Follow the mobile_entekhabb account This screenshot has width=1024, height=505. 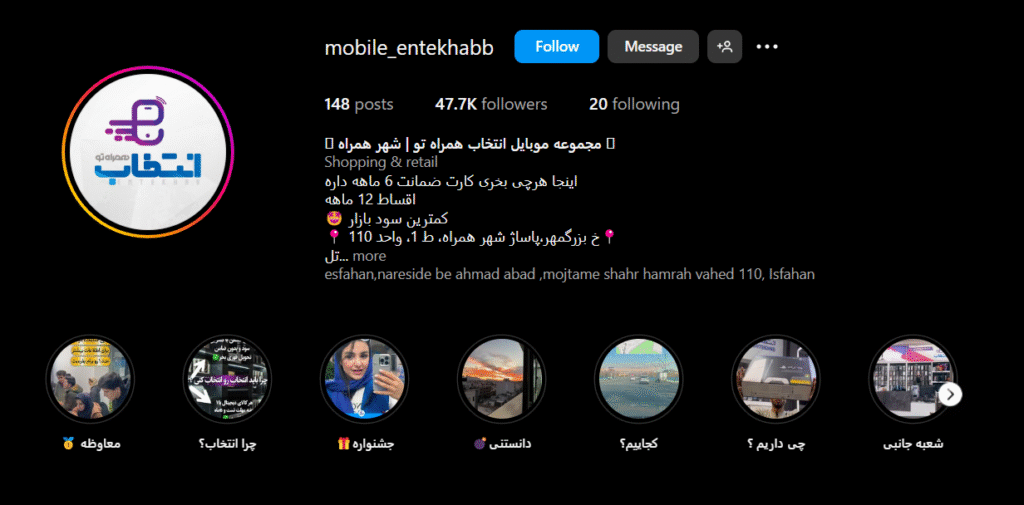(556, 47)
